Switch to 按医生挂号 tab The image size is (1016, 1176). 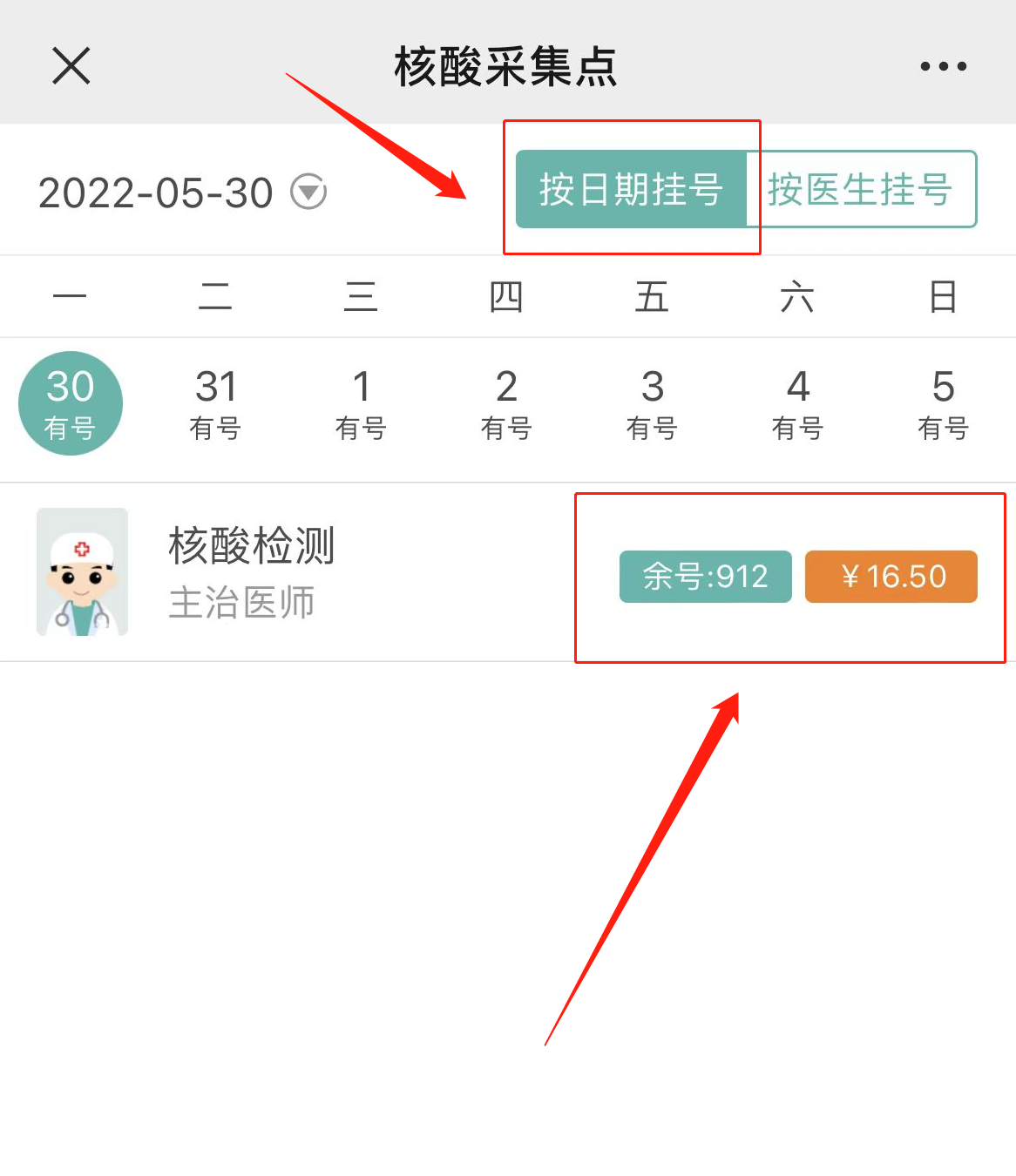point(861,189)
